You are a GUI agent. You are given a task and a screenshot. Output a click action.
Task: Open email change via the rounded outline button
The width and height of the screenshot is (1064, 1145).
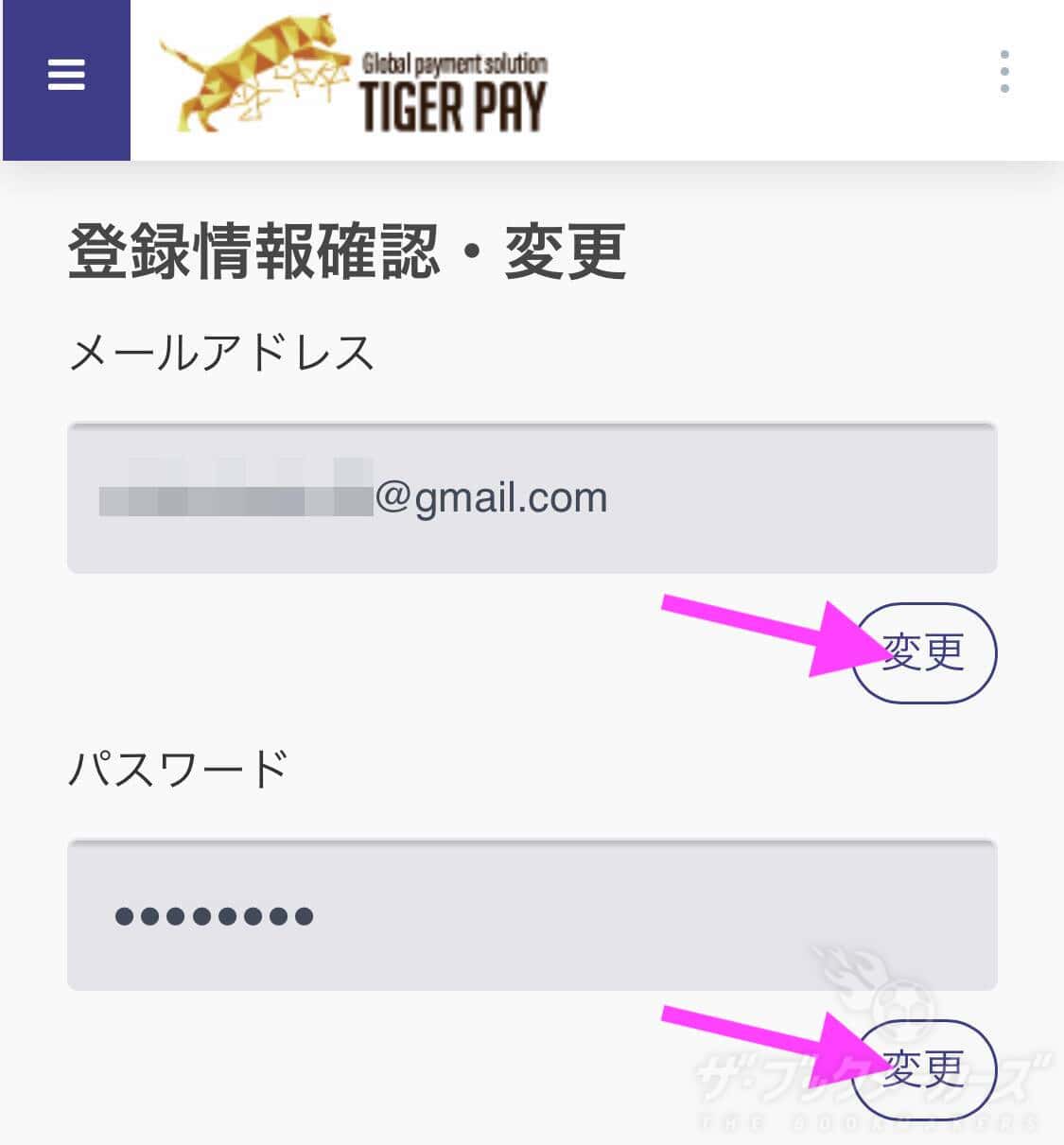point(927,652)
